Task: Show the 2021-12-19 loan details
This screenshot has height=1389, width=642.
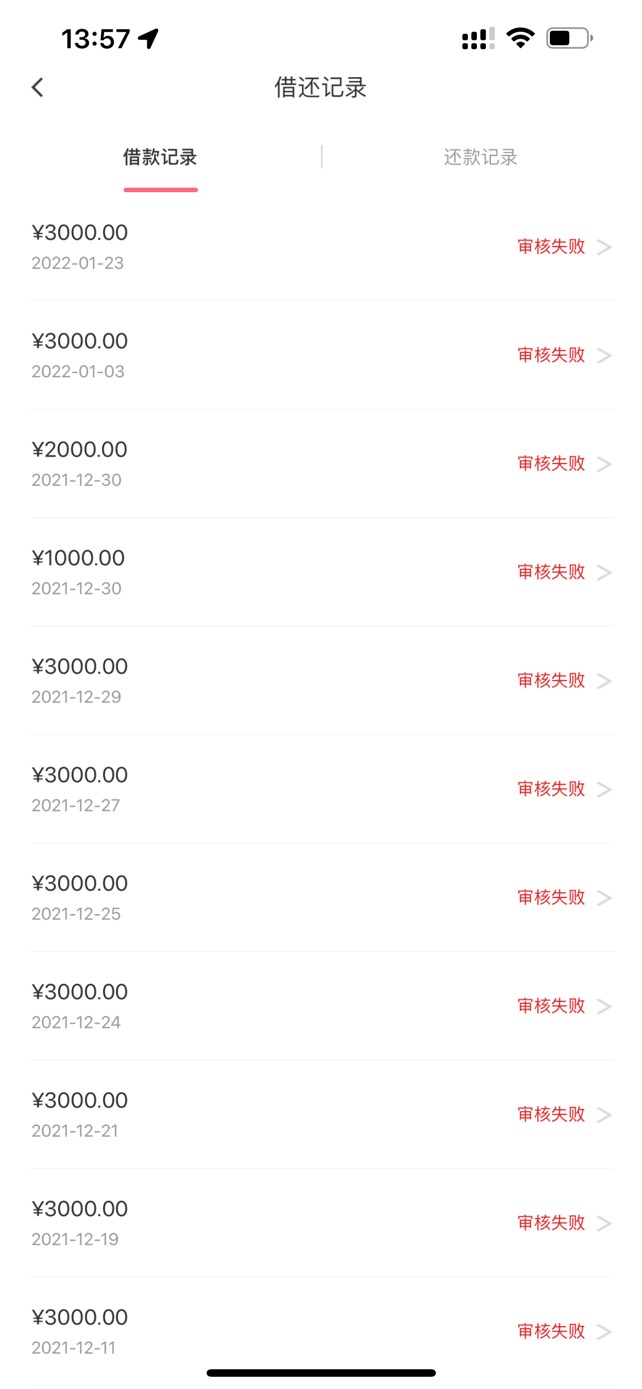Action: point(321,1223)
